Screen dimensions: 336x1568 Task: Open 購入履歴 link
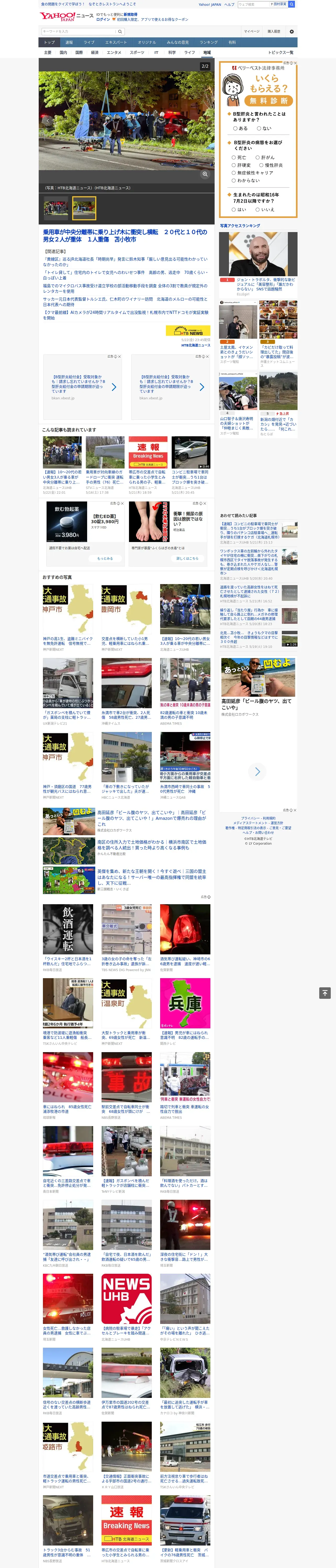click(x=274, y=32)
